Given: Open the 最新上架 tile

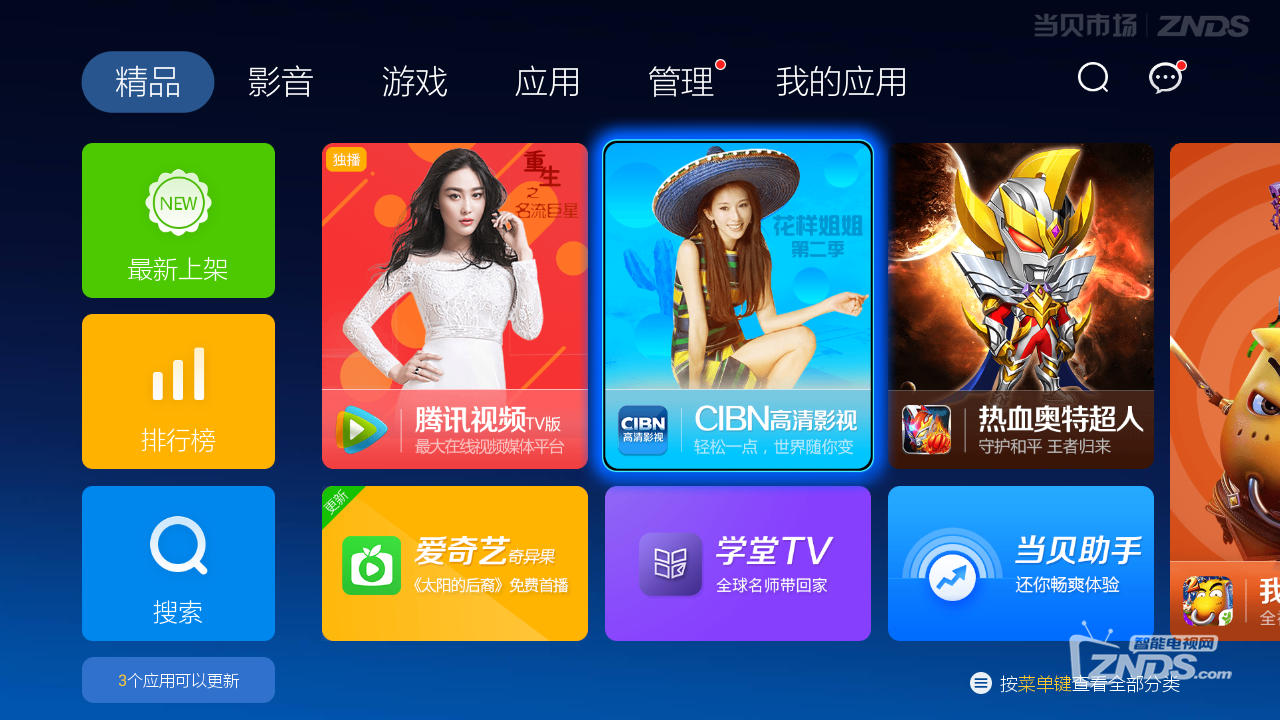Looking at the screenshot, I should 178,220.
